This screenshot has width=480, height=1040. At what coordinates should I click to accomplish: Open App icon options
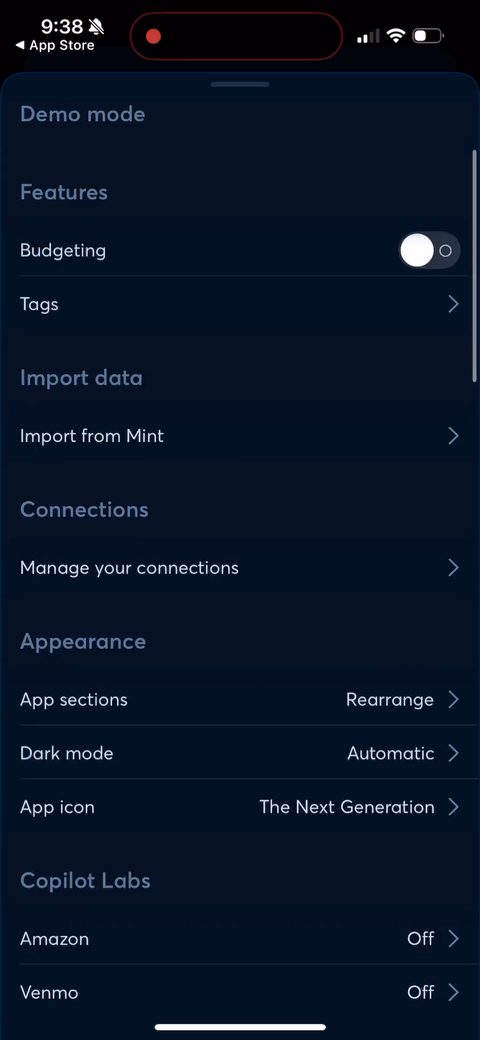[x=240, y=807]
